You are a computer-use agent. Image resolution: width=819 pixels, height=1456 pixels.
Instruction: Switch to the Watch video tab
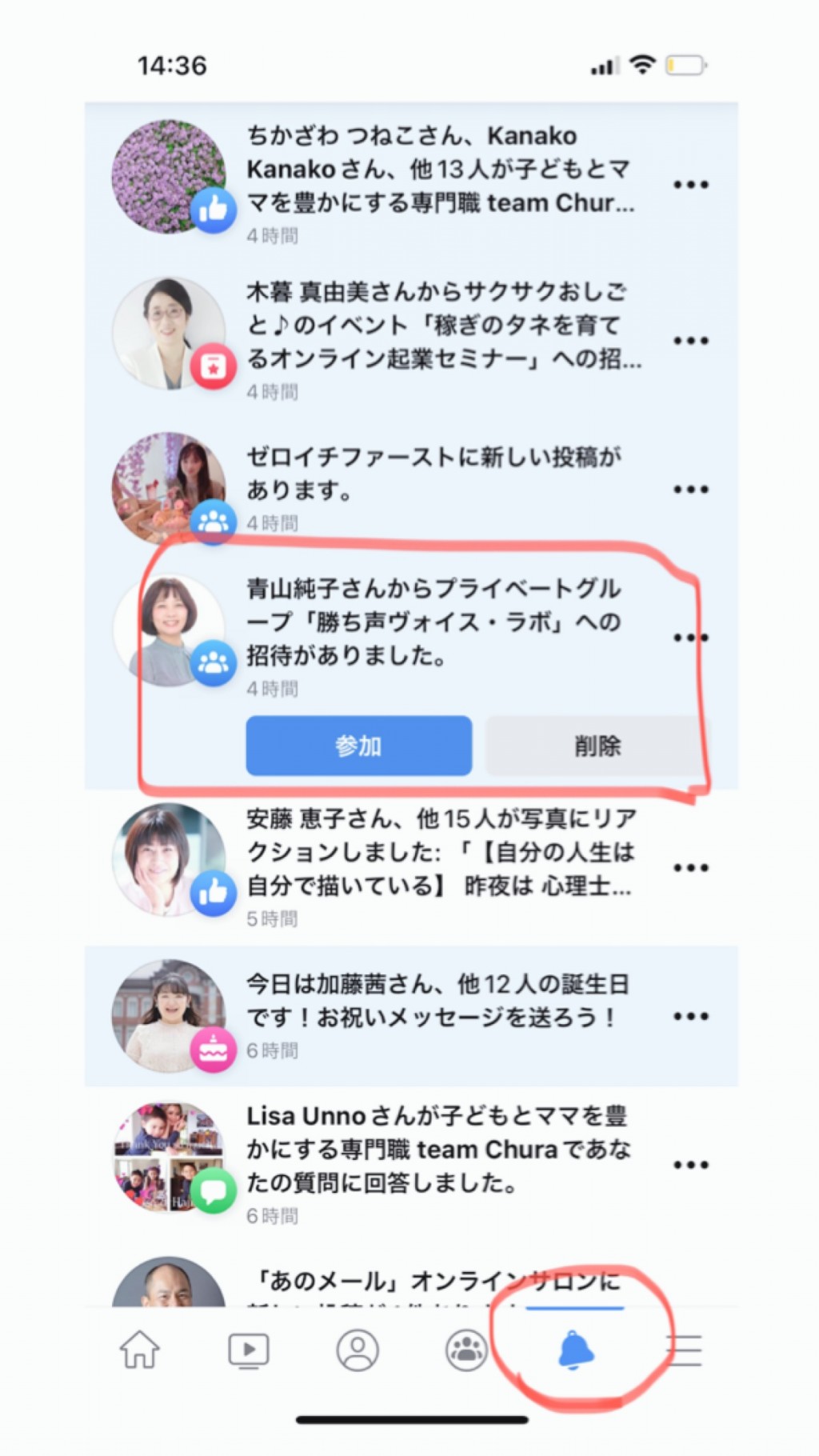[x=249, y=1350]
